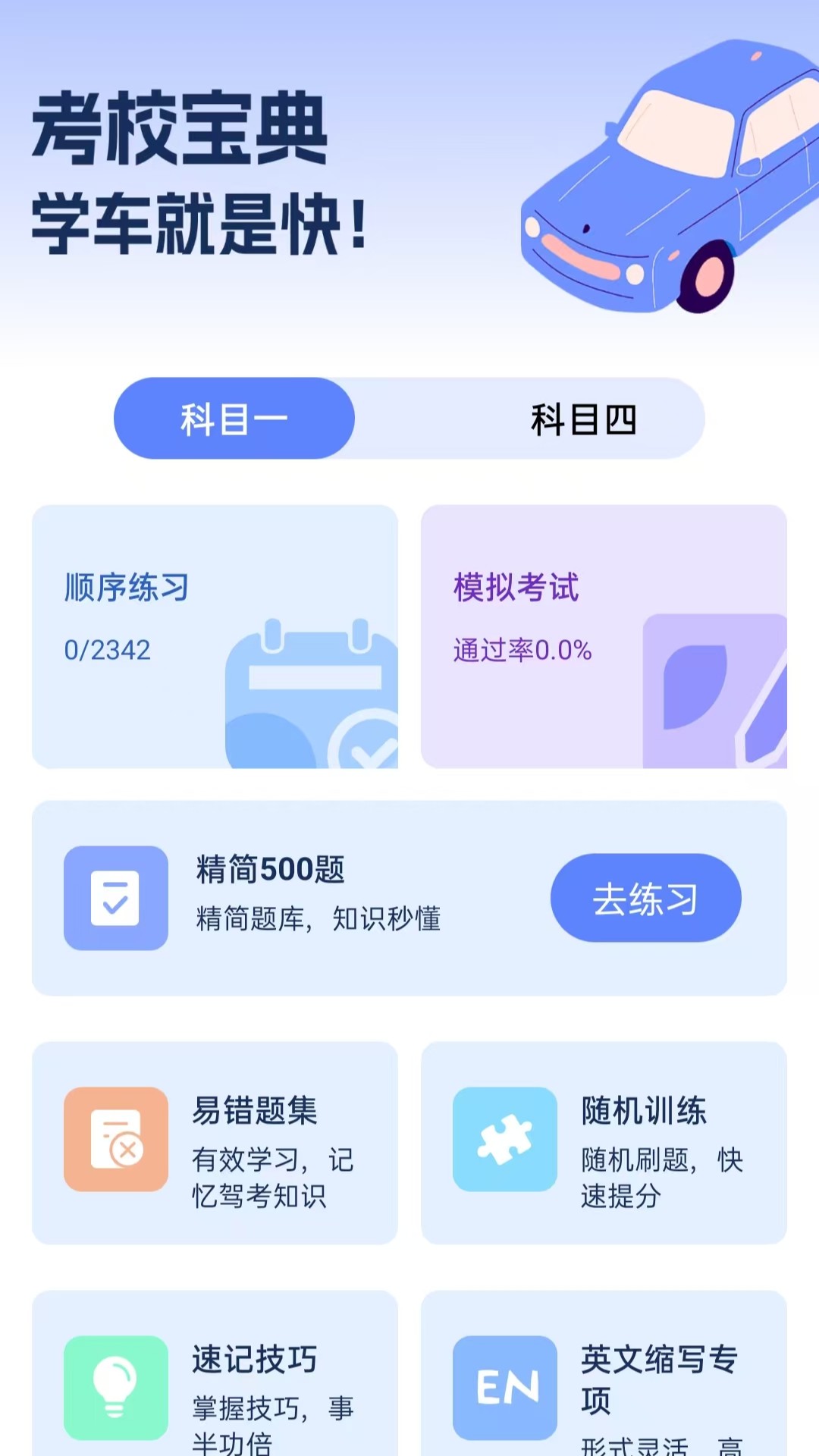This screenshot has height=1456, width=819.
Task: Open the 模拟考试 exam card
Action: click(603, 637)
